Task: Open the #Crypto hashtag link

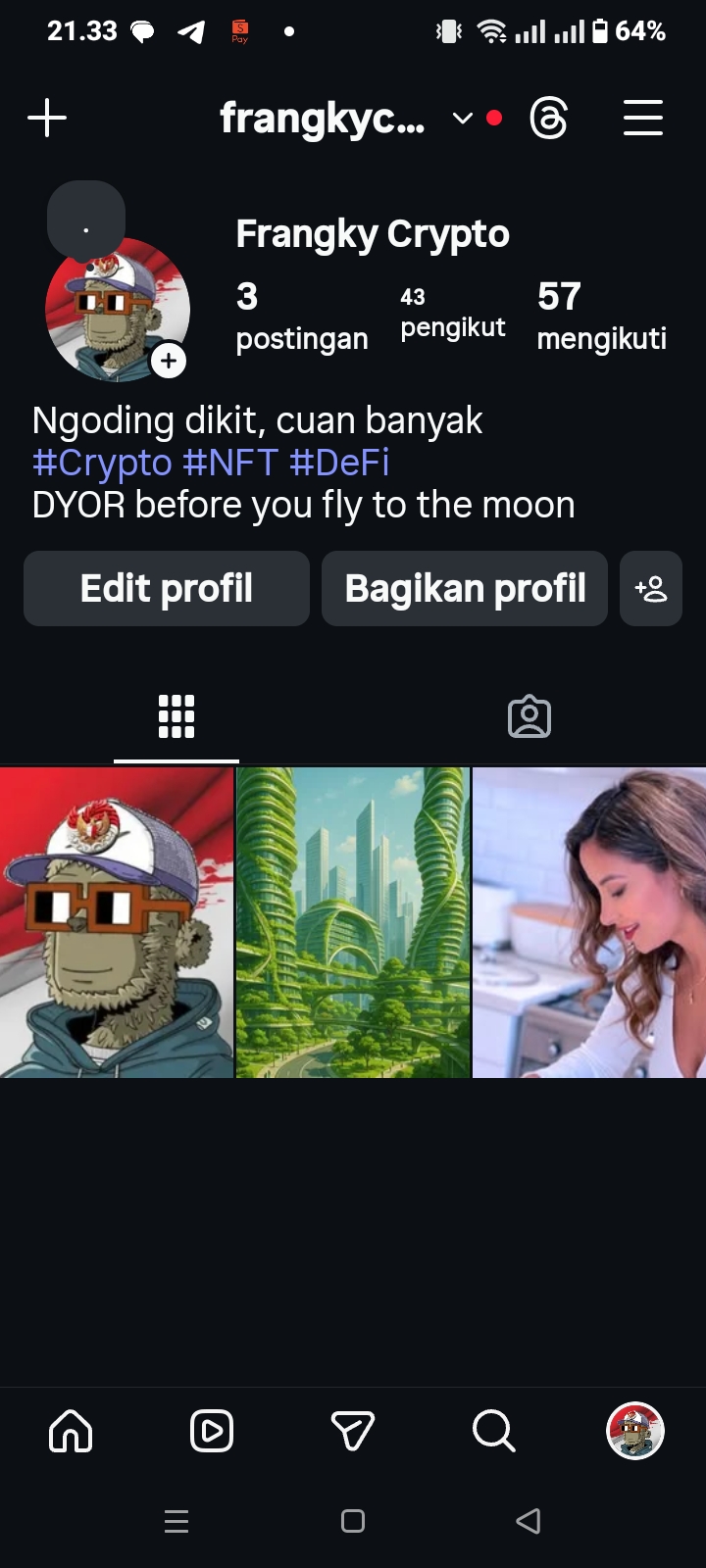Action: tap(101, 463)
